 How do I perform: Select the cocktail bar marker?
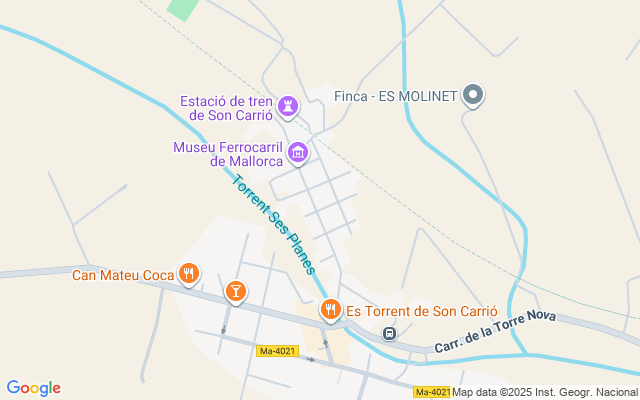[x=235, y=291]
